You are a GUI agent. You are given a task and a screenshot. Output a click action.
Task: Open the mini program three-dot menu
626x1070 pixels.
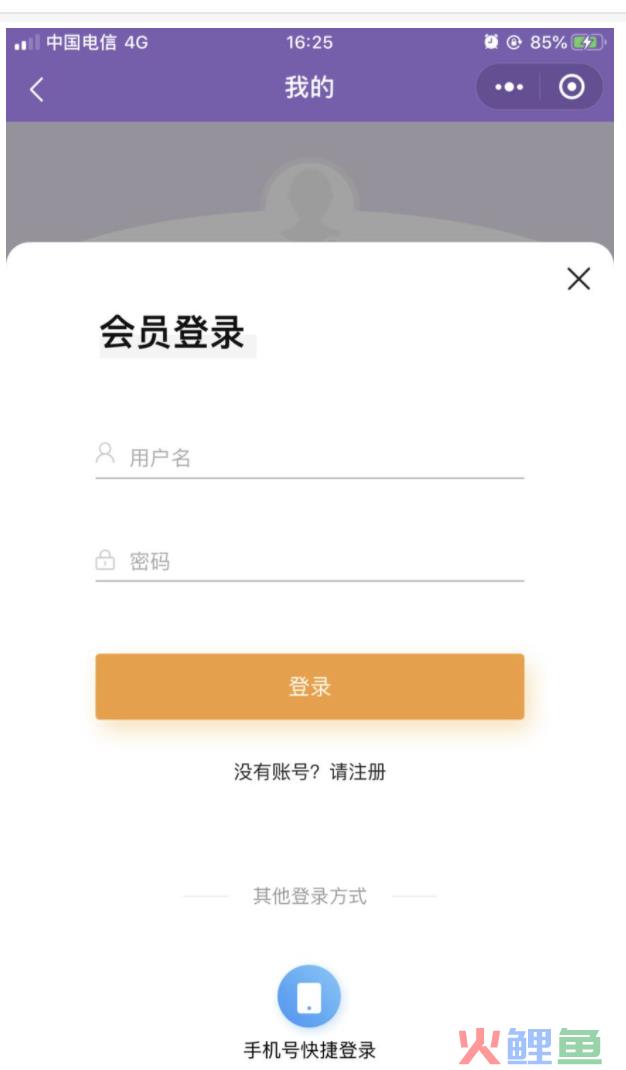[509, 87]
